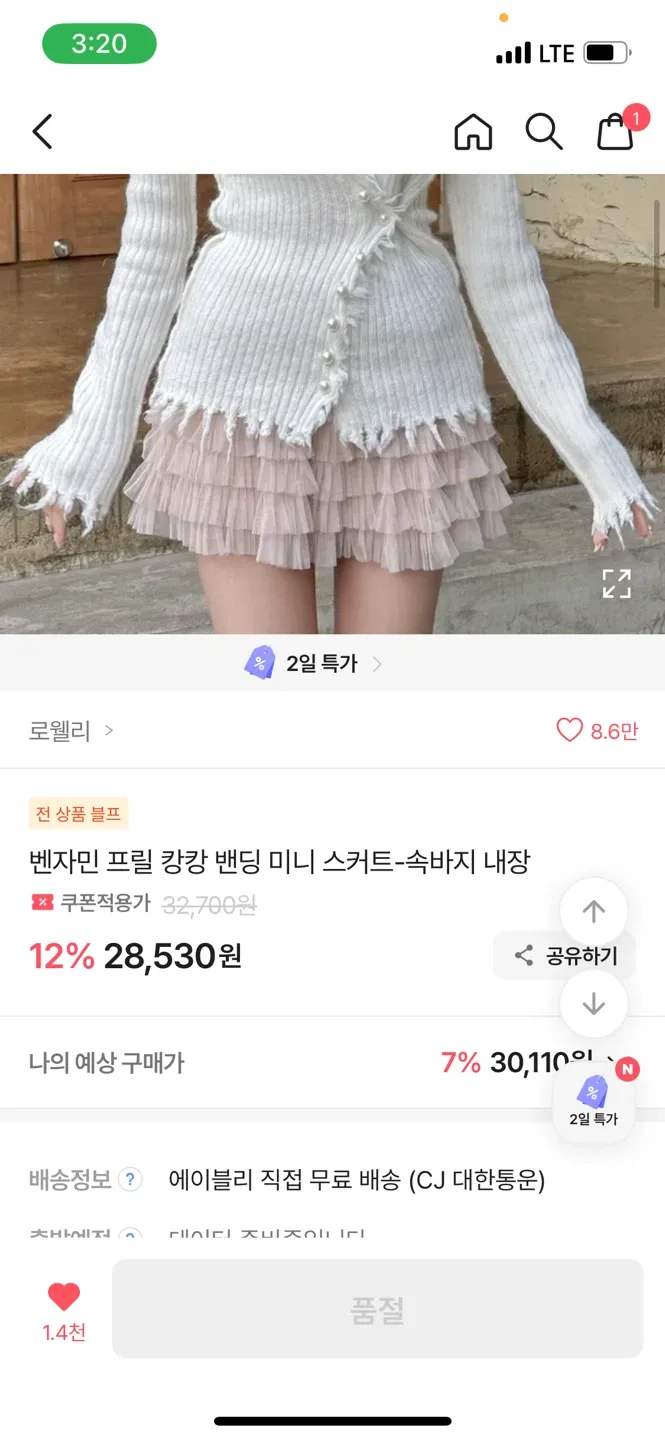Open search from the top bar
665x1440 pixels.
point(544,131)
